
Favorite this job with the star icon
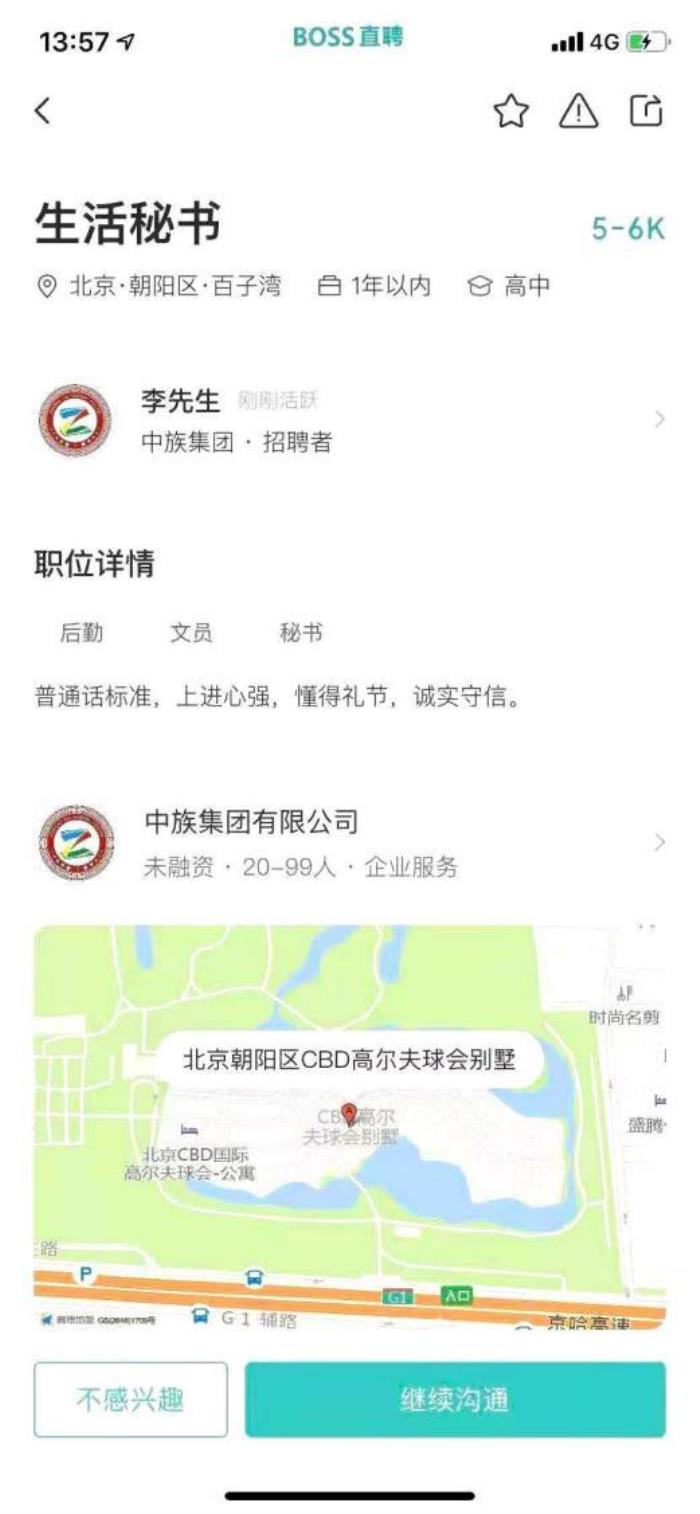click(x=511, y=112)
